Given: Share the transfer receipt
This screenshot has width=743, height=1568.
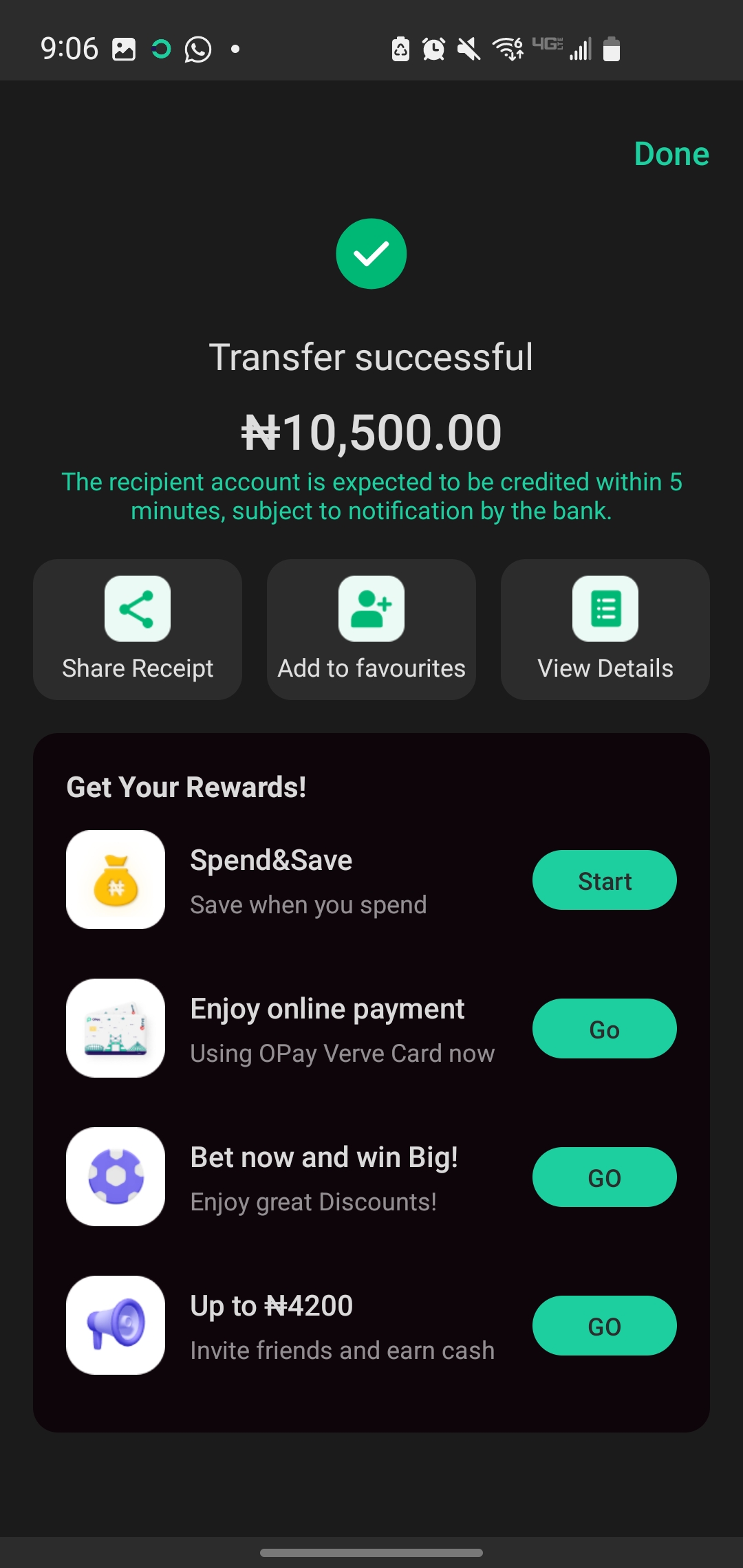Looking at the screenshot, I should click(138, 629).
